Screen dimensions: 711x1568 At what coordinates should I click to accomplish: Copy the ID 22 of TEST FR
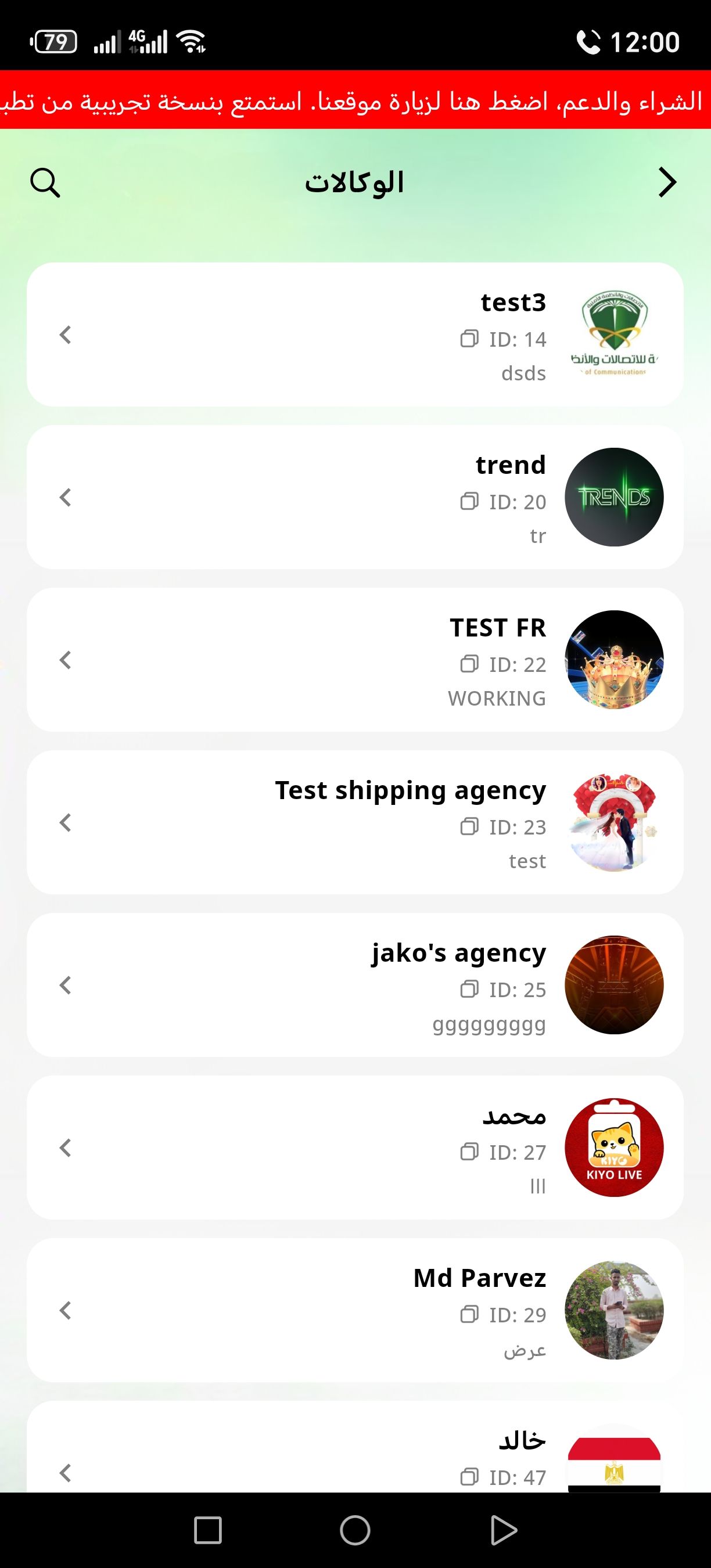pyautogui.click(x=469, y=664)
